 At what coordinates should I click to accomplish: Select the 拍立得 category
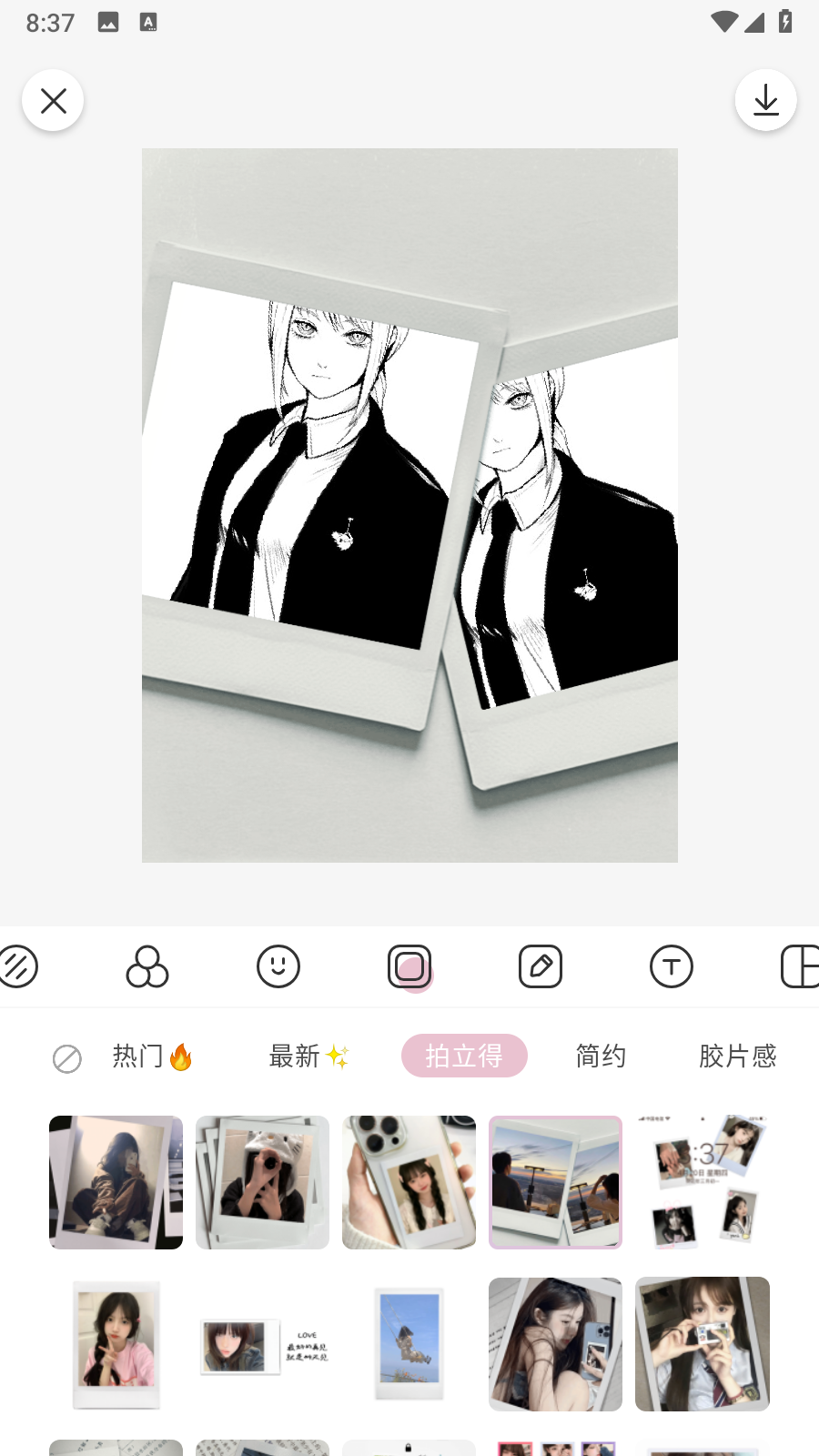click(464, 1056)
